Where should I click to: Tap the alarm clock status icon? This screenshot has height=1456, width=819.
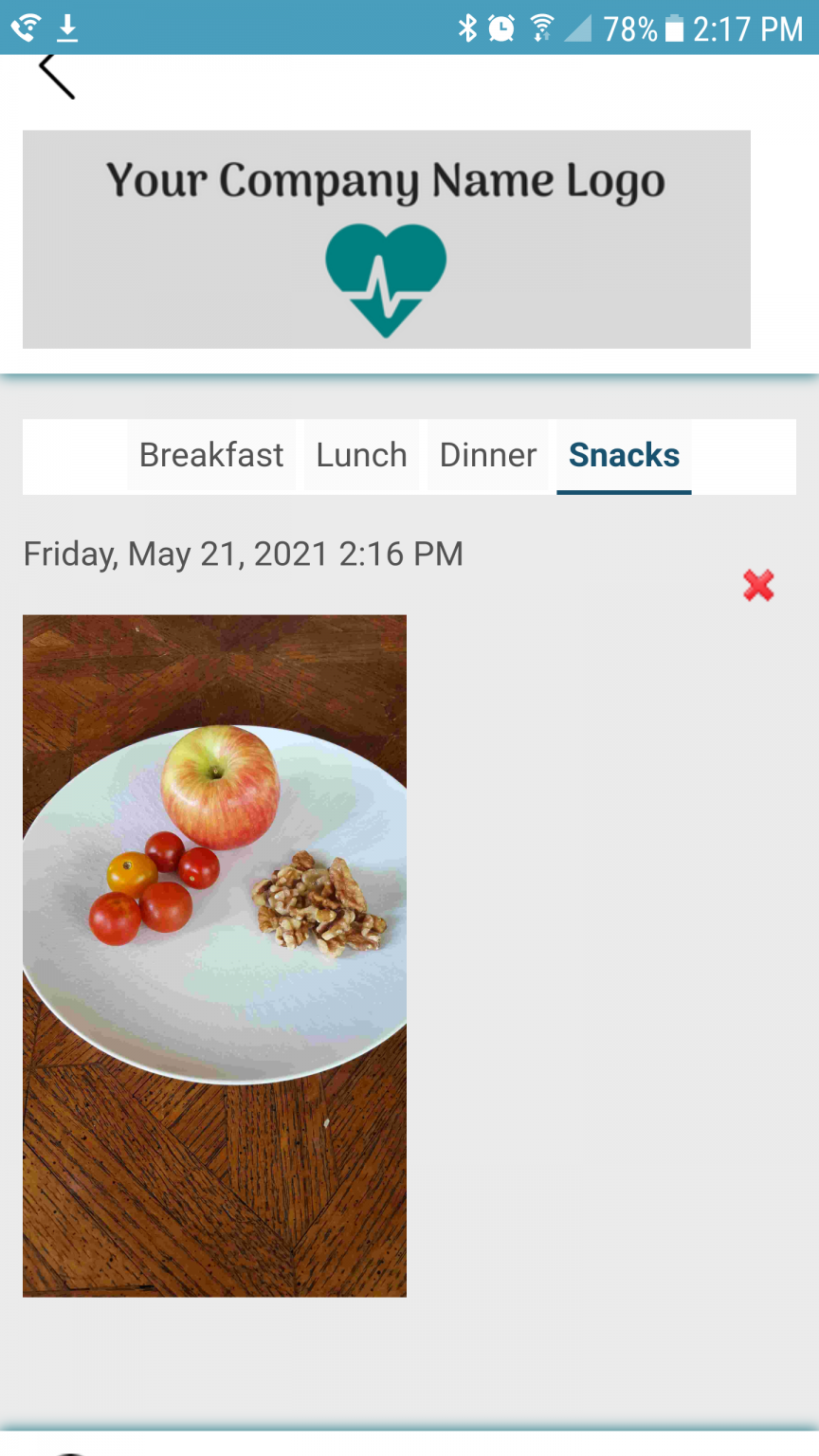pos(502,27)
